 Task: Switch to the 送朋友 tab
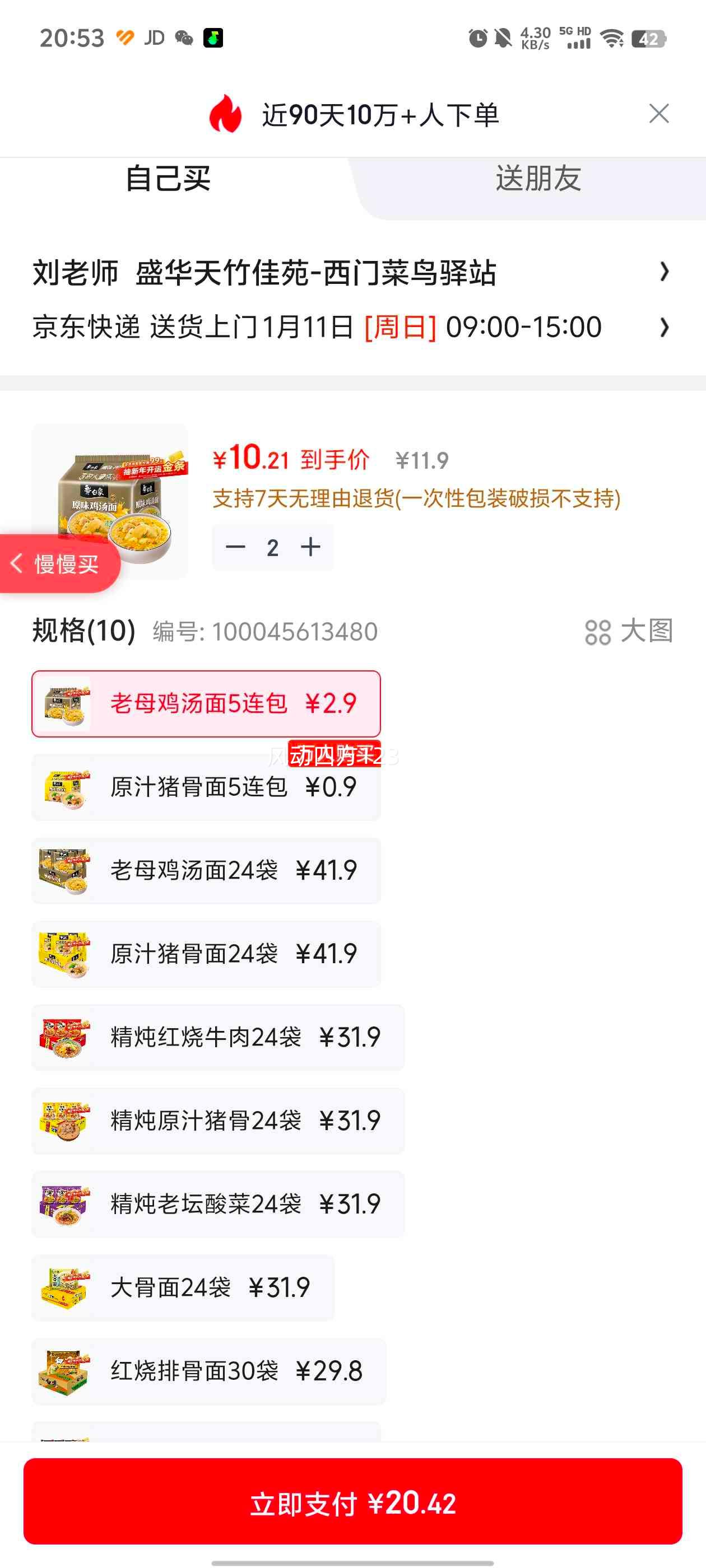[x=536, y=178]
